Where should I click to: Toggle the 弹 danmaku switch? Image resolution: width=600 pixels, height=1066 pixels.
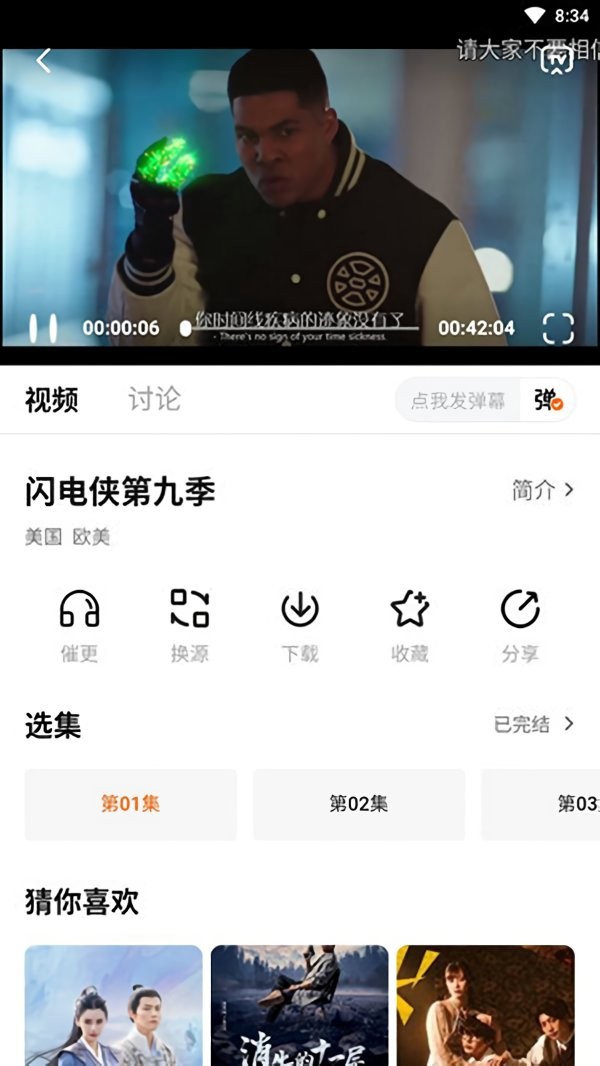point(548,401)
